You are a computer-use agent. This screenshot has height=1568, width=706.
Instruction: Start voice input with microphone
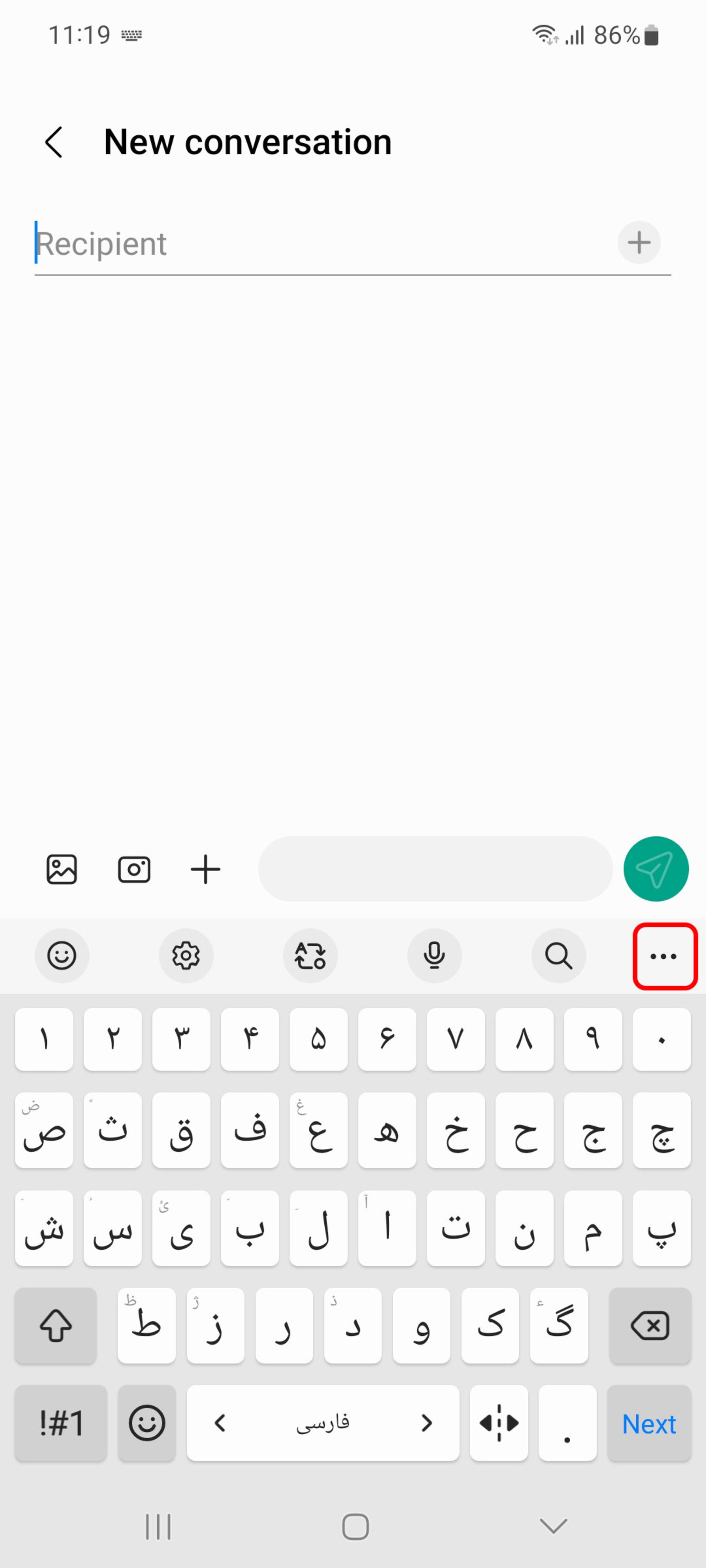(x=434, y=956)
